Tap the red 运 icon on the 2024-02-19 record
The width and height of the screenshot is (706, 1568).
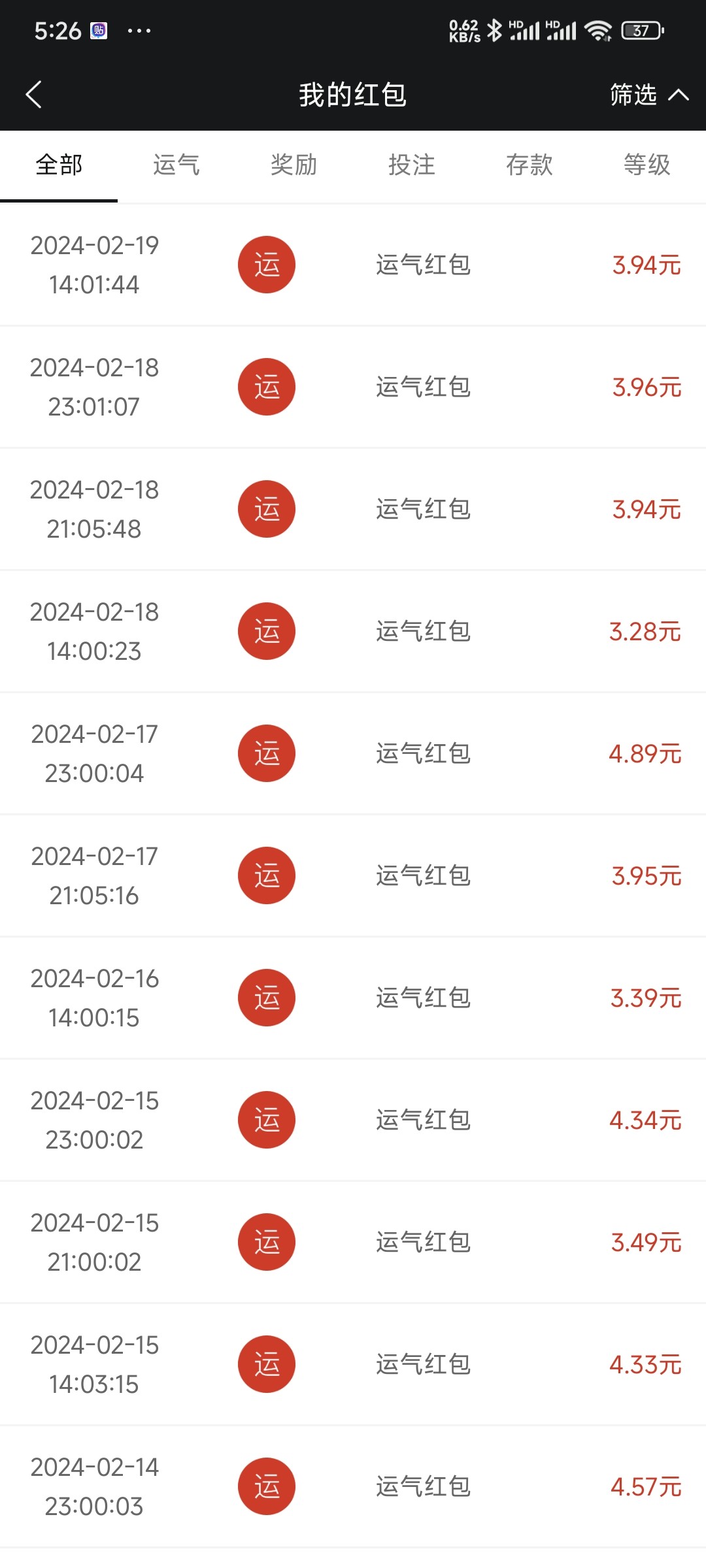(x=266, y=265)
